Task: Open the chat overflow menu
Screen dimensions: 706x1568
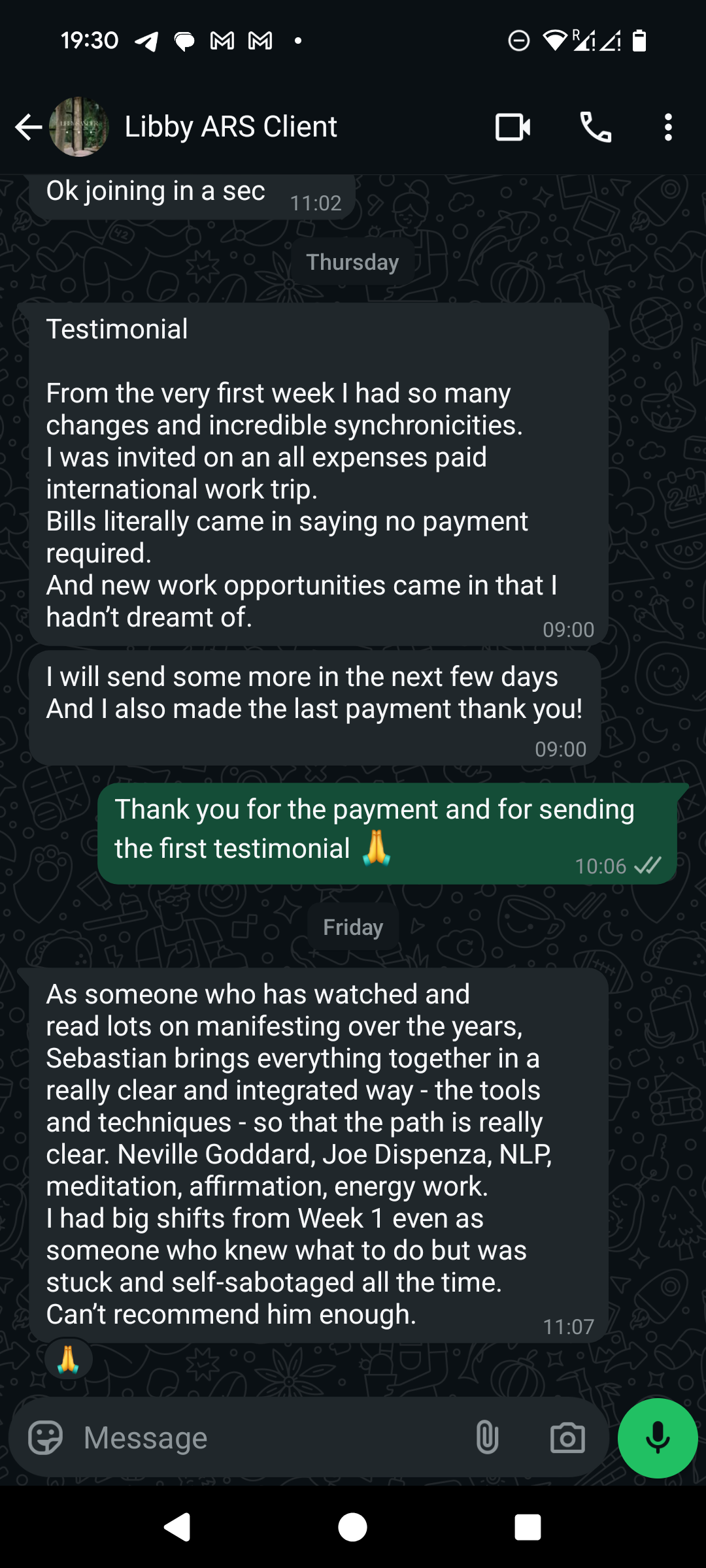Action: click(667, 127)
